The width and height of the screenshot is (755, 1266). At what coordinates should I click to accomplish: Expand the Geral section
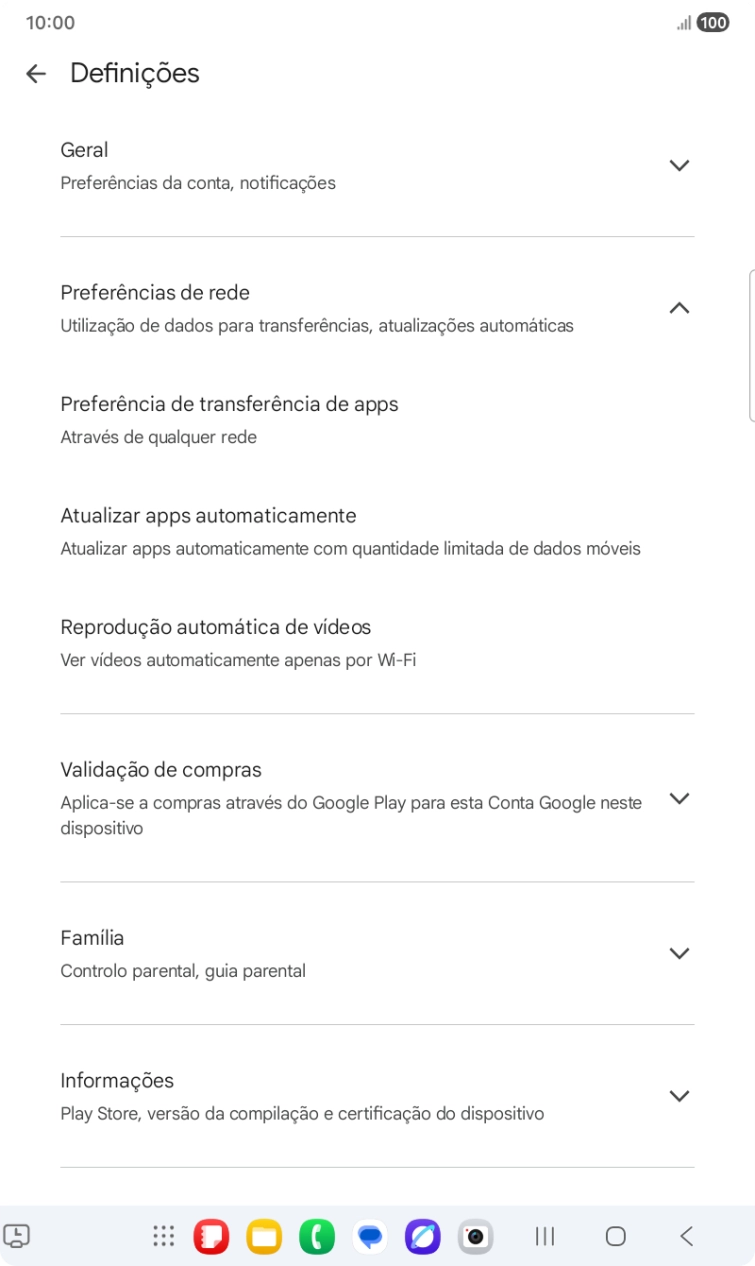[679, 165]
